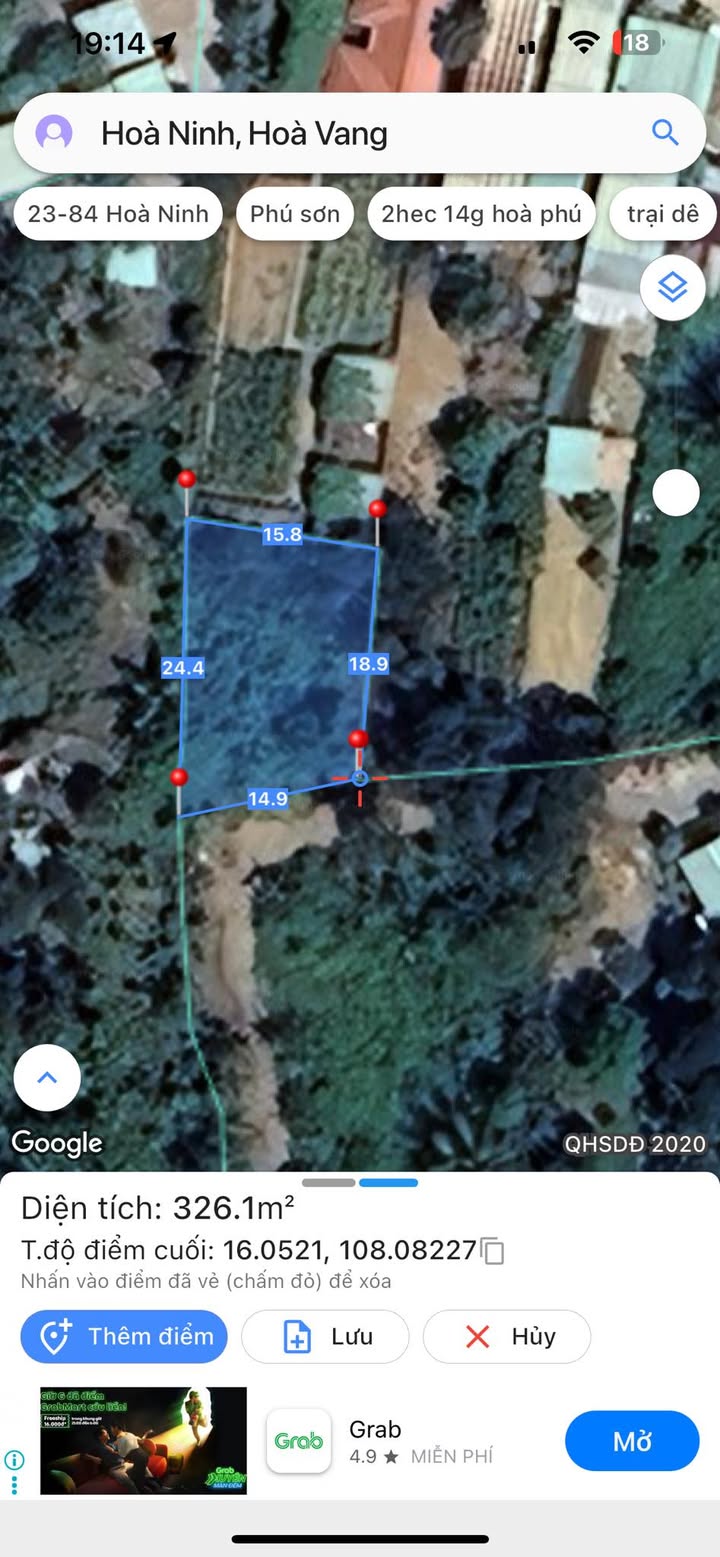Open the ad info icon

[x=14, y=1459]
